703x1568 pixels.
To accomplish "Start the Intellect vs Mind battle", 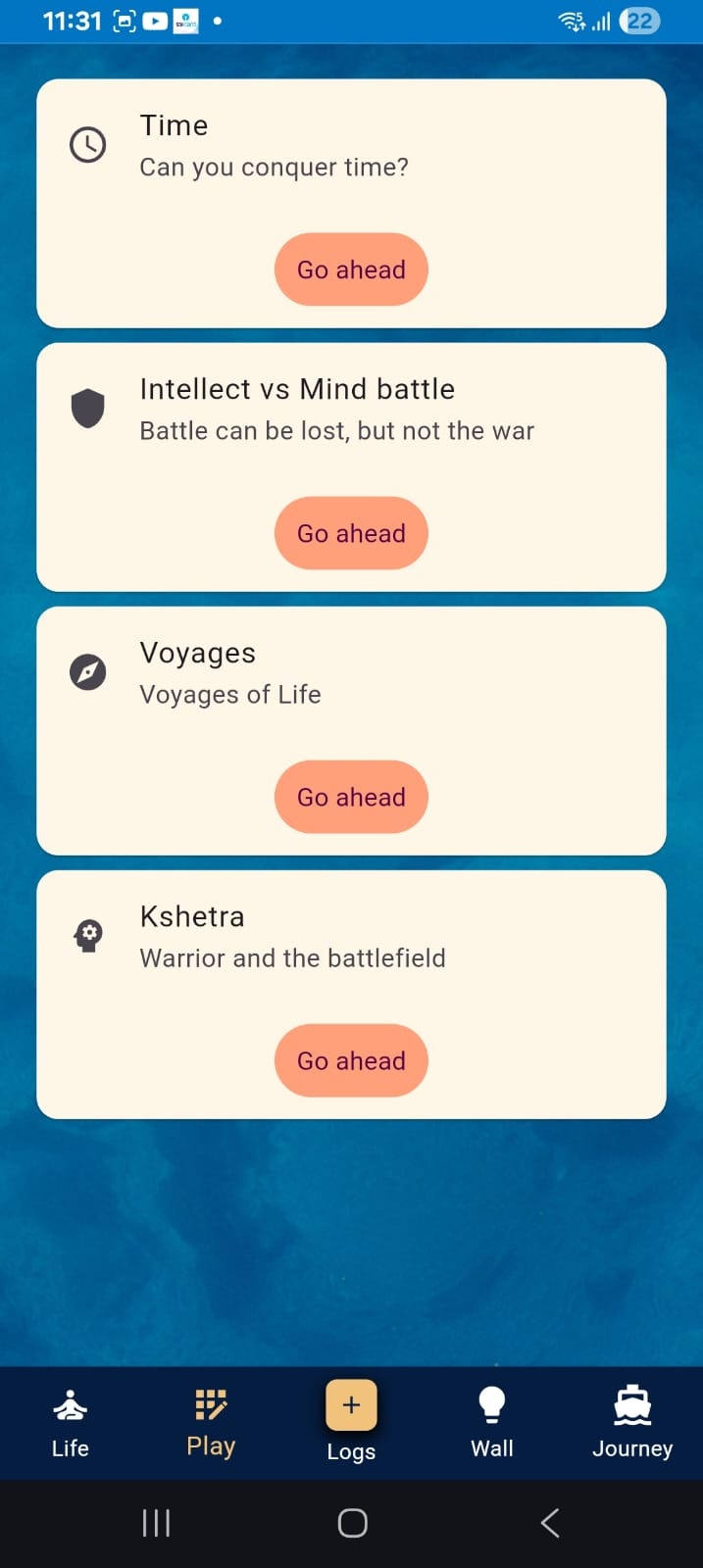I will point(351,533).
